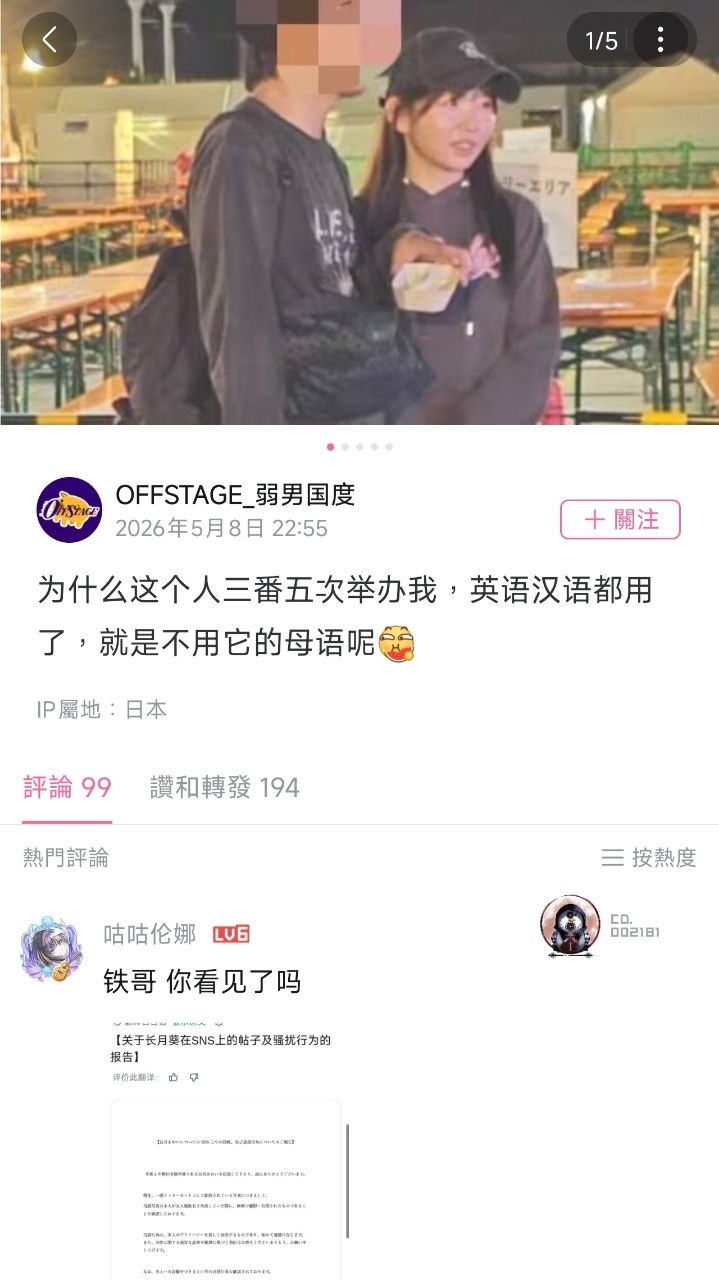Open OFFSTAGE_弱男国度 profile avatar
This screenshot has width=719, height=1280.
pyautogui.click(x=69, y=510)
